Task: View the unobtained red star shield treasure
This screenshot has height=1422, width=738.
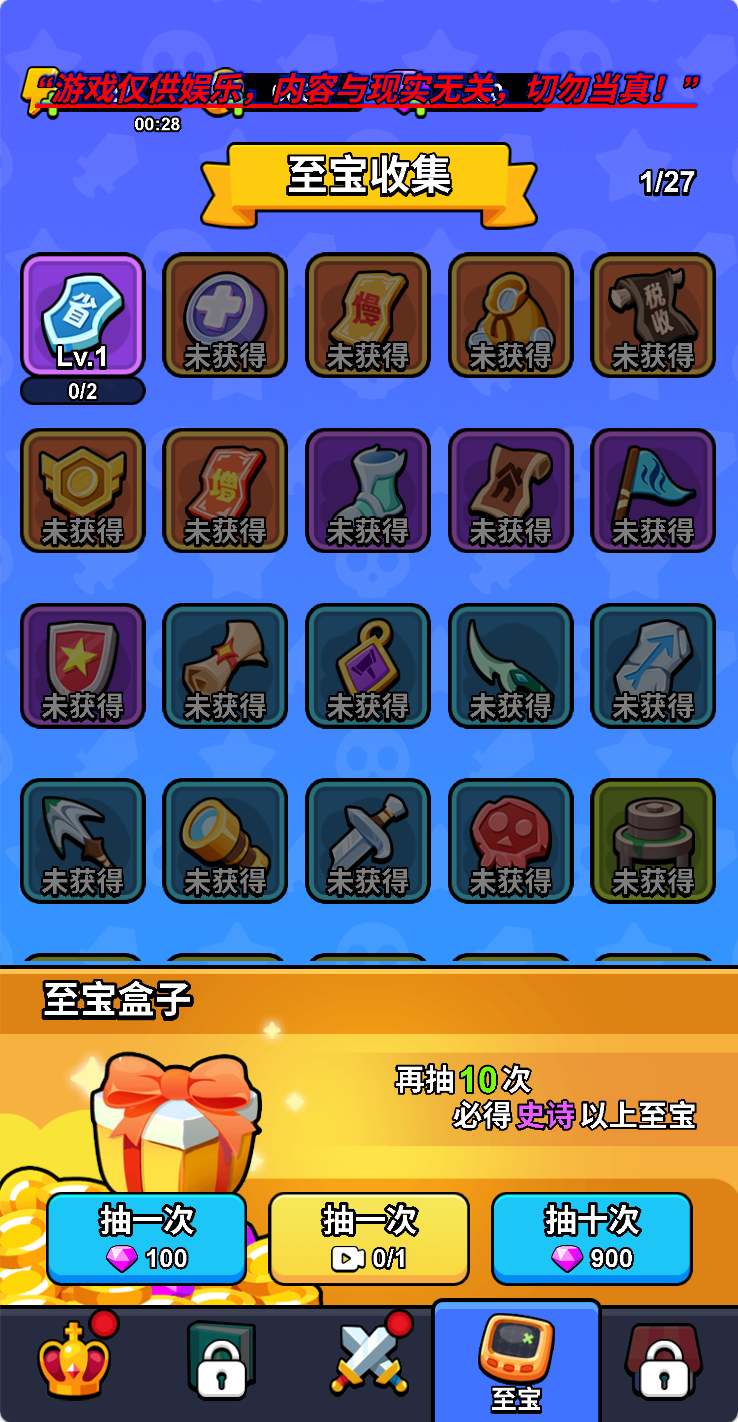Action: (83, 665)
